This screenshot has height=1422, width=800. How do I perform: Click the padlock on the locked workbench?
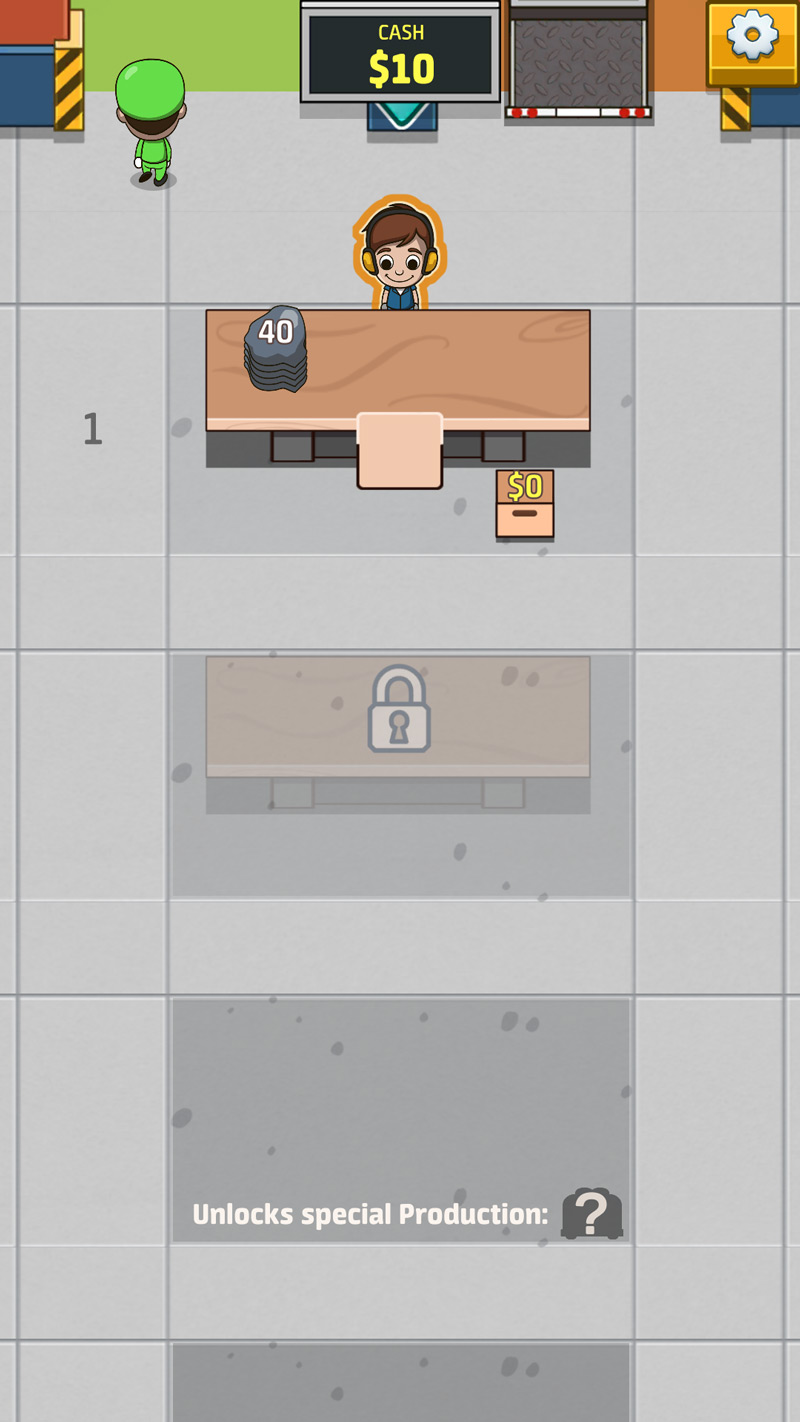pos(400,707)
